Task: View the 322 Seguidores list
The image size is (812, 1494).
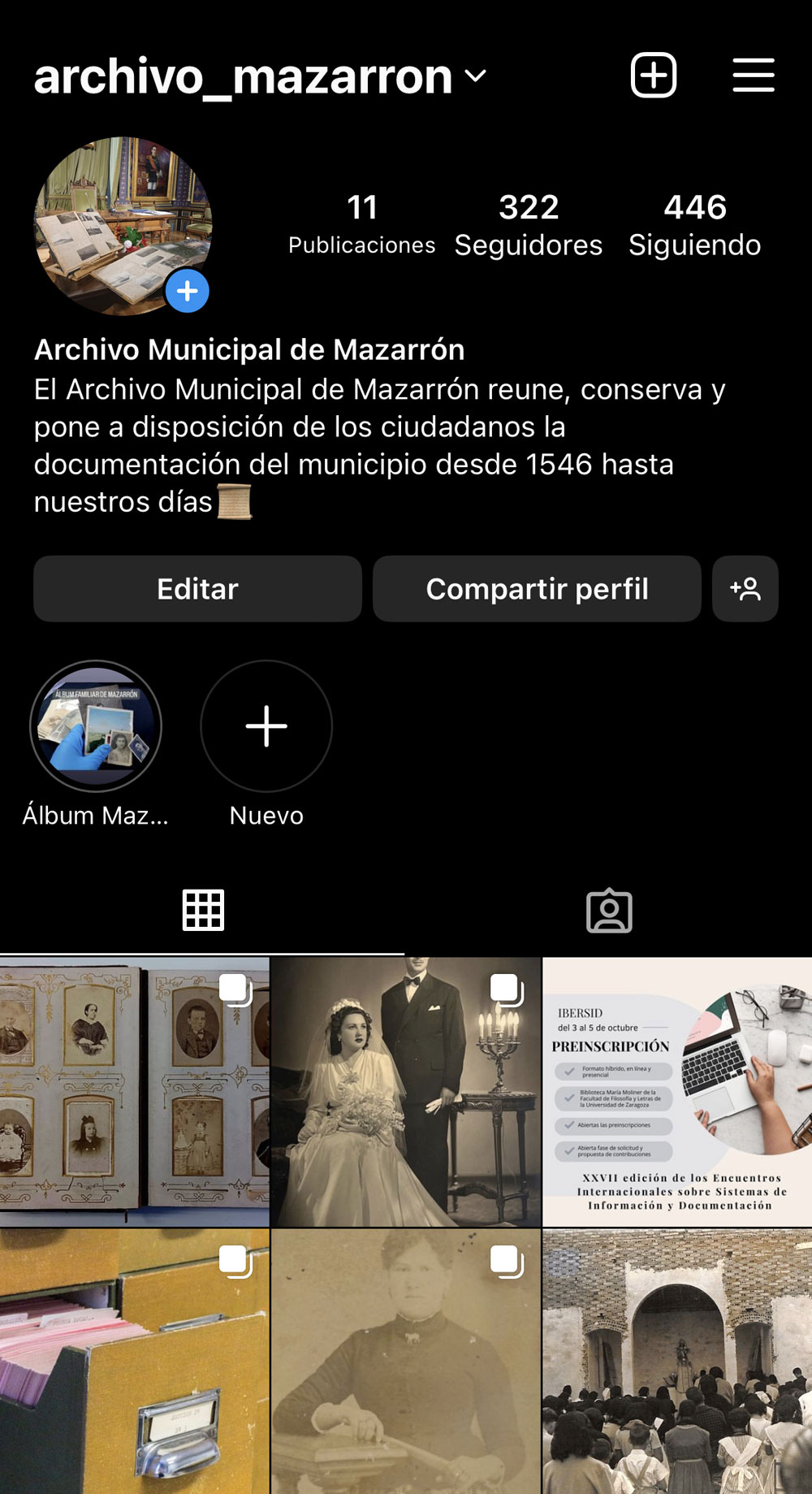Action: pyautogui.click(x=528, y=225)
